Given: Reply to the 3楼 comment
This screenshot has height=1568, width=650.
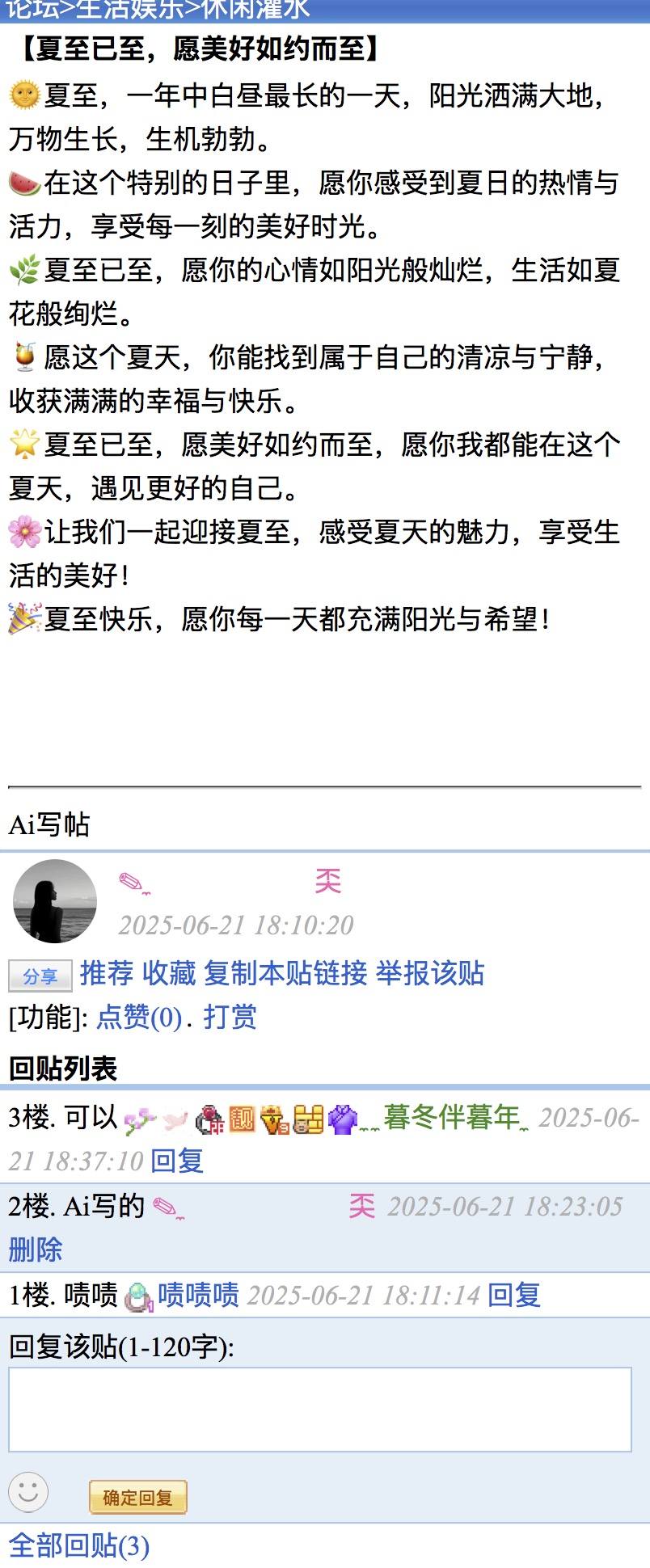Looking at the screenshot, I should tap(177, 1161).
